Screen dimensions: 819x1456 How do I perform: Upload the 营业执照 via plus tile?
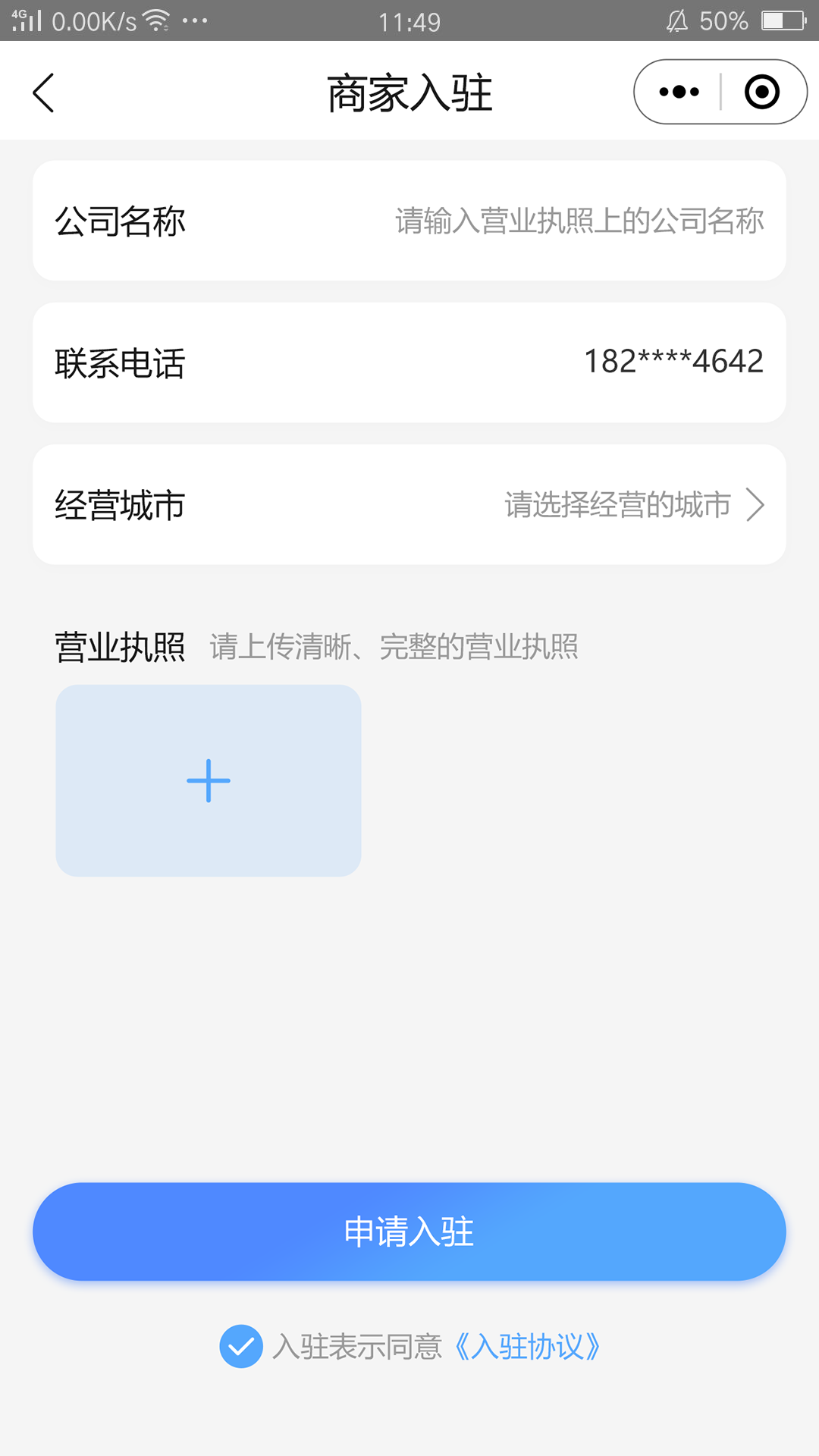[209, 781]
